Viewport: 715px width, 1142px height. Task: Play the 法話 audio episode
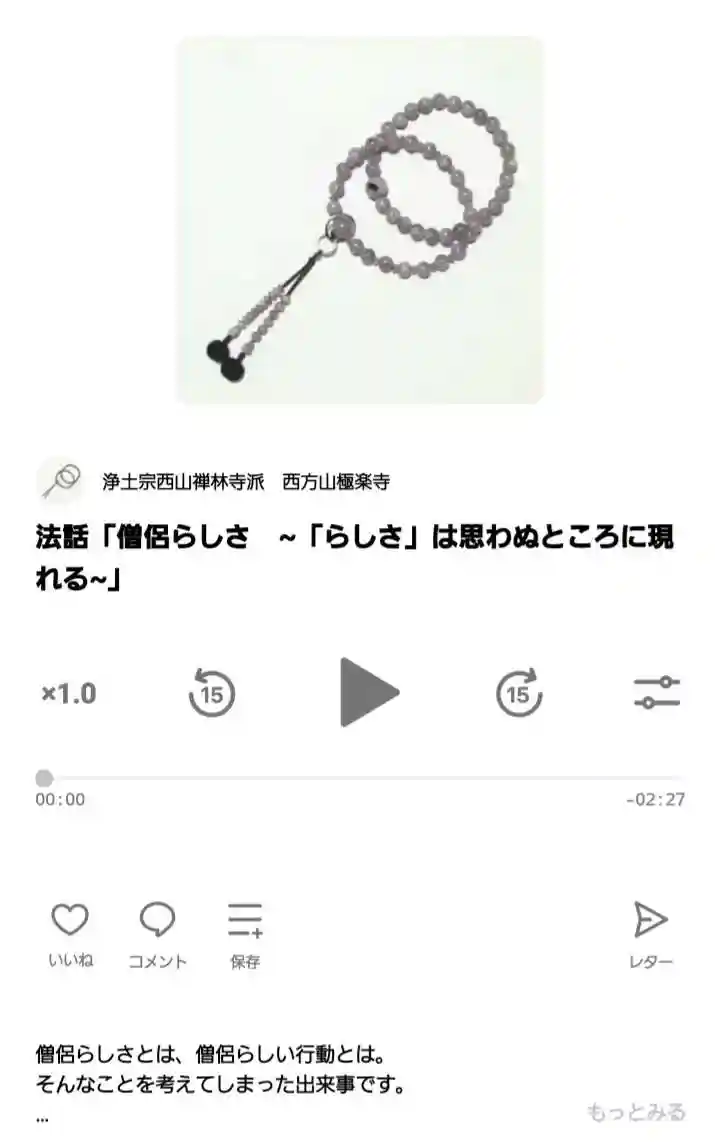[x=369, y=692]
